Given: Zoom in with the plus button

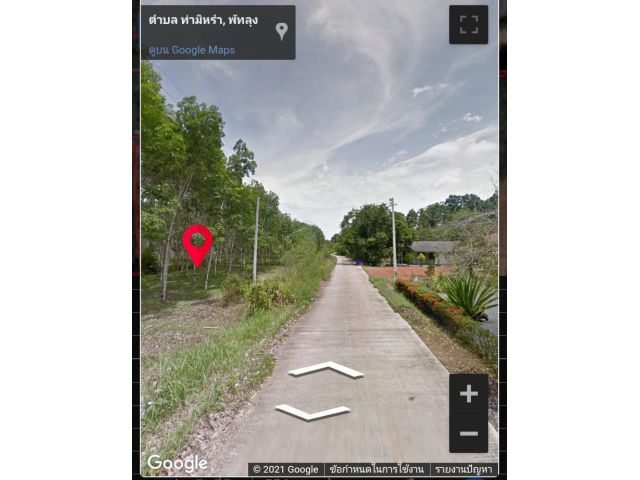Looking at the screenshot, I should [468, 393].
